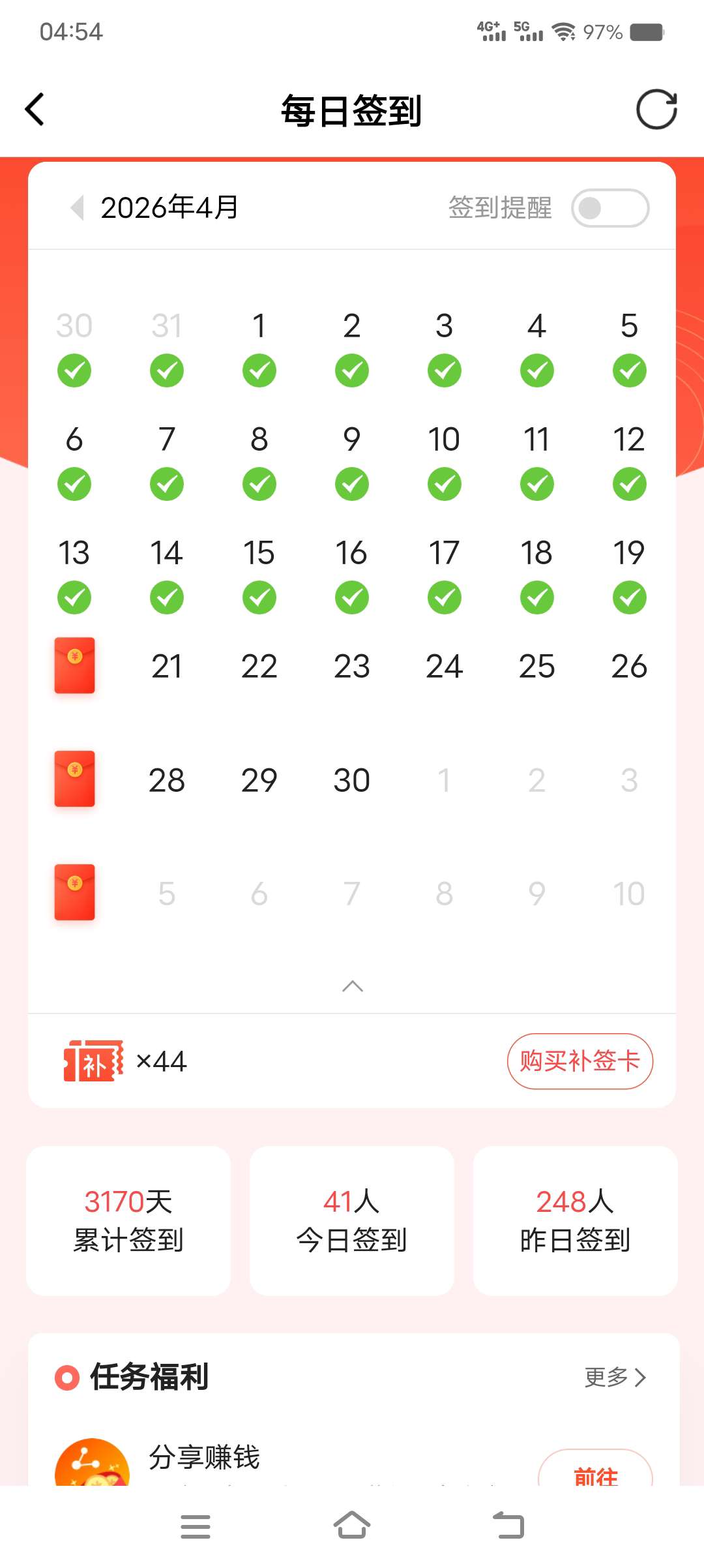Tap the 购买补签卡 button

point(579,1061)
